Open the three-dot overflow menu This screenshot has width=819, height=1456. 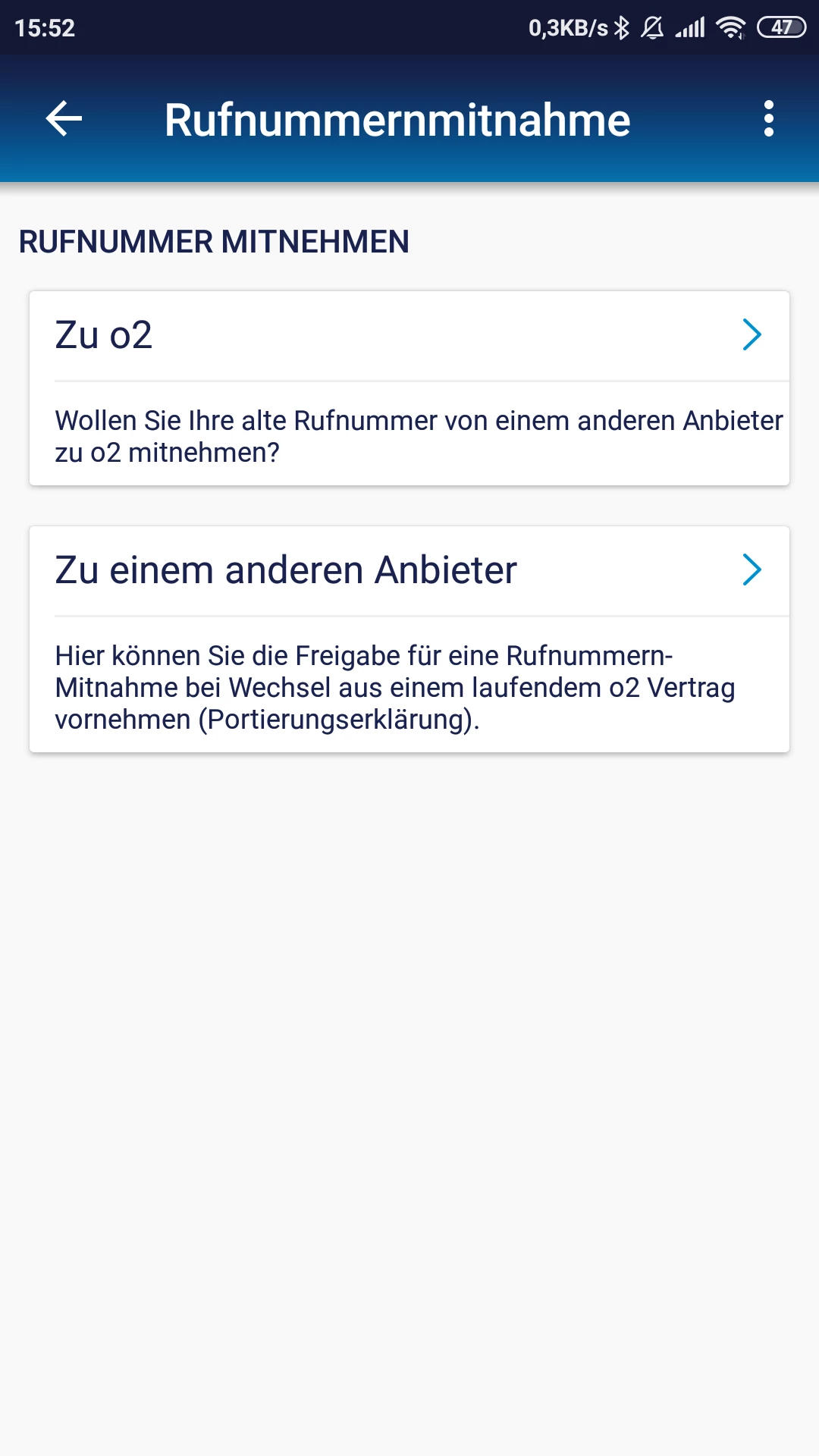768,119
